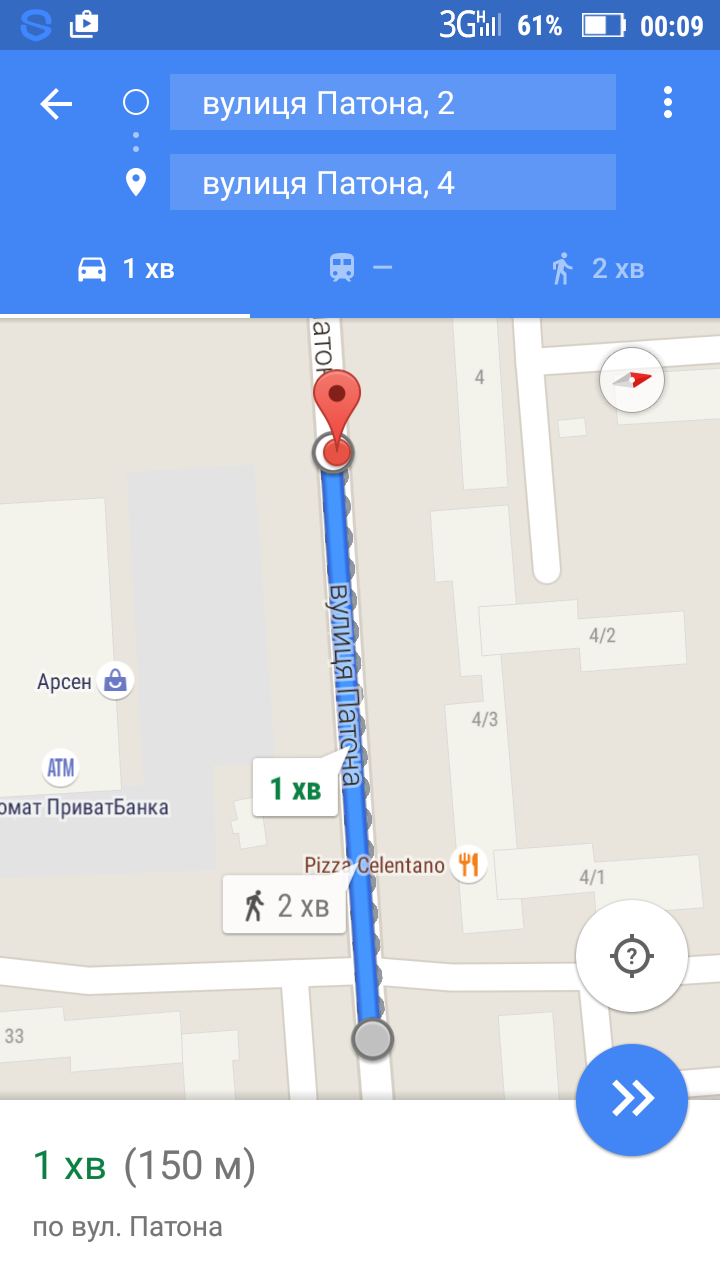Image resolution: width=720 pixels, height=1280 pixels.
Task: Reset map orientation with the compass
Action: (631, 380)
